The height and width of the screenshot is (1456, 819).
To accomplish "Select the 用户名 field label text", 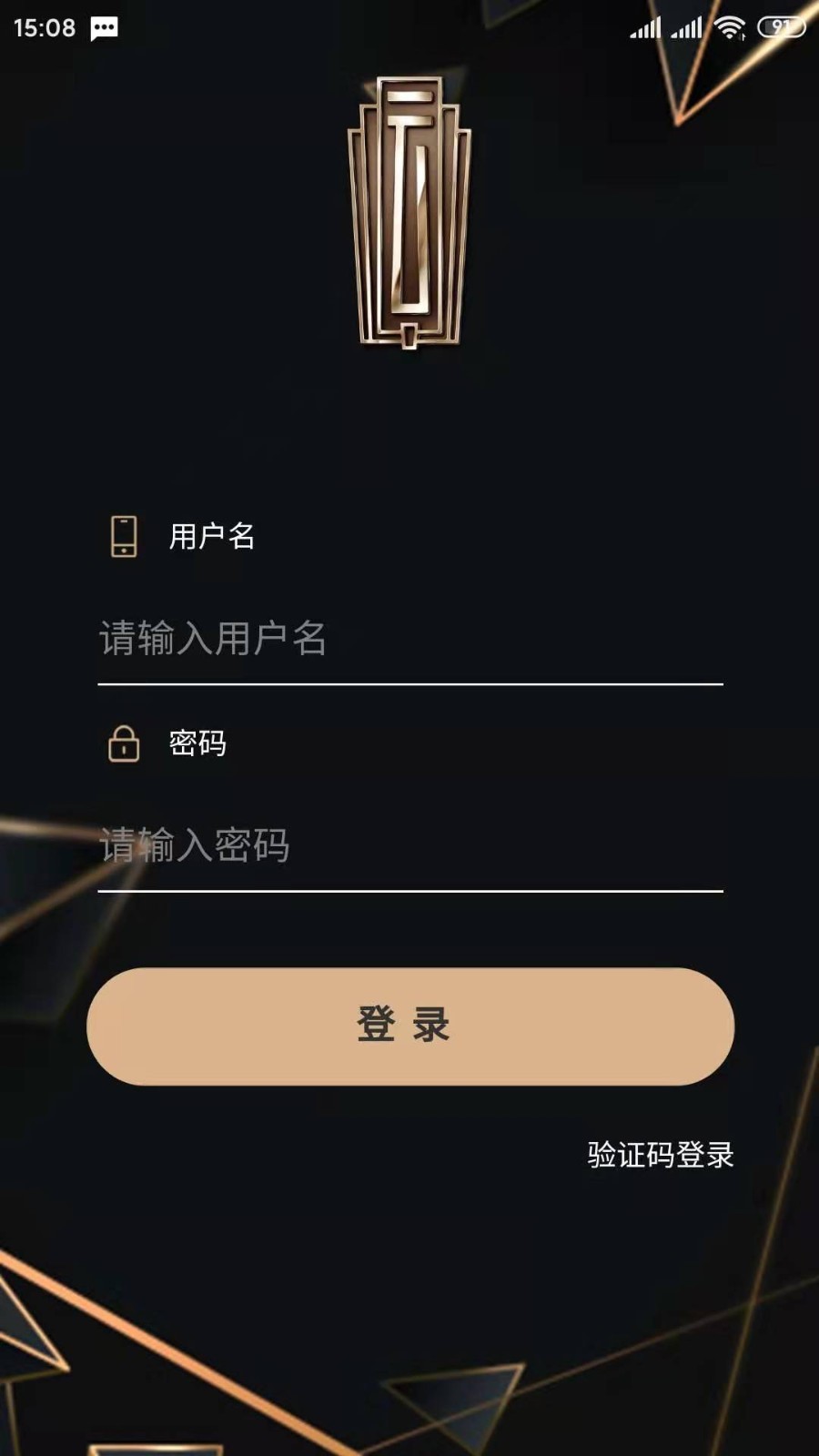I will pyautogui.click(x=210, y=537).
